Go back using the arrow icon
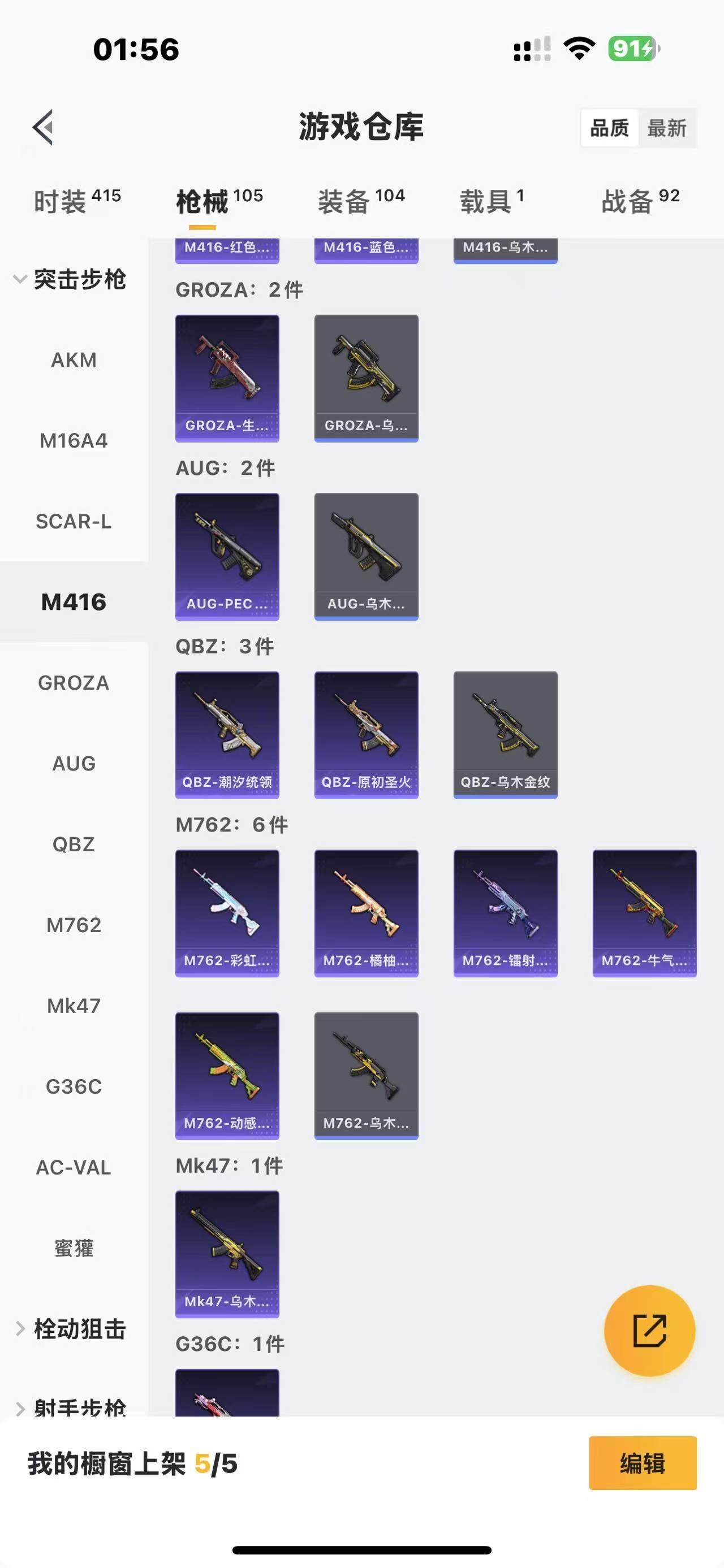This screenshot has width=724, height=1568. coord(43,128)
